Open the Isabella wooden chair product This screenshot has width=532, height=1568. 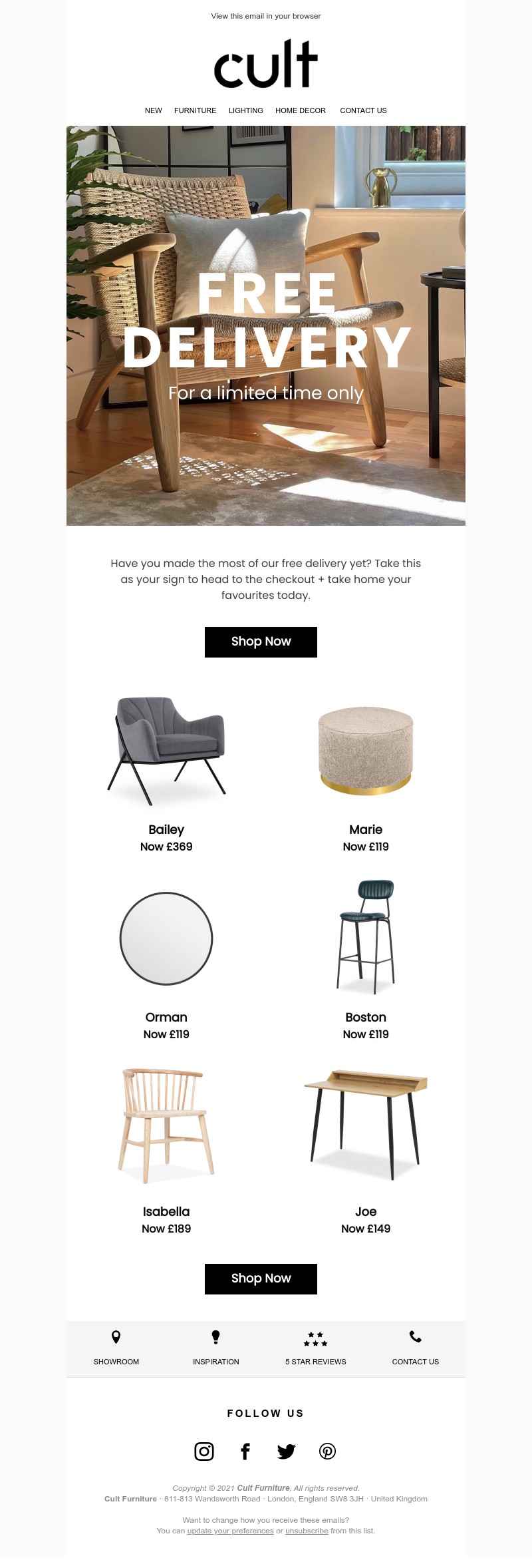coord(166,1126)
